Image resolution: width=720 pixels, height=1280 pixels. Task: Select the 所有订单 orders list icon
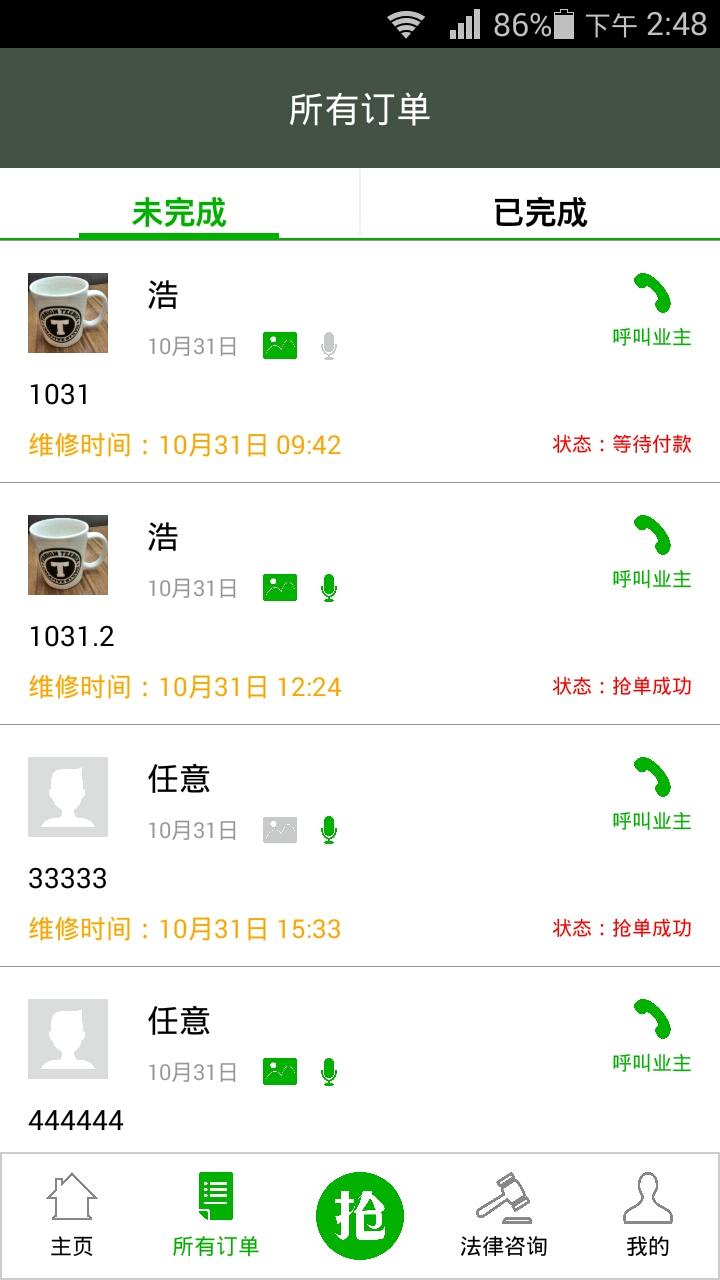coord(216,1196)
